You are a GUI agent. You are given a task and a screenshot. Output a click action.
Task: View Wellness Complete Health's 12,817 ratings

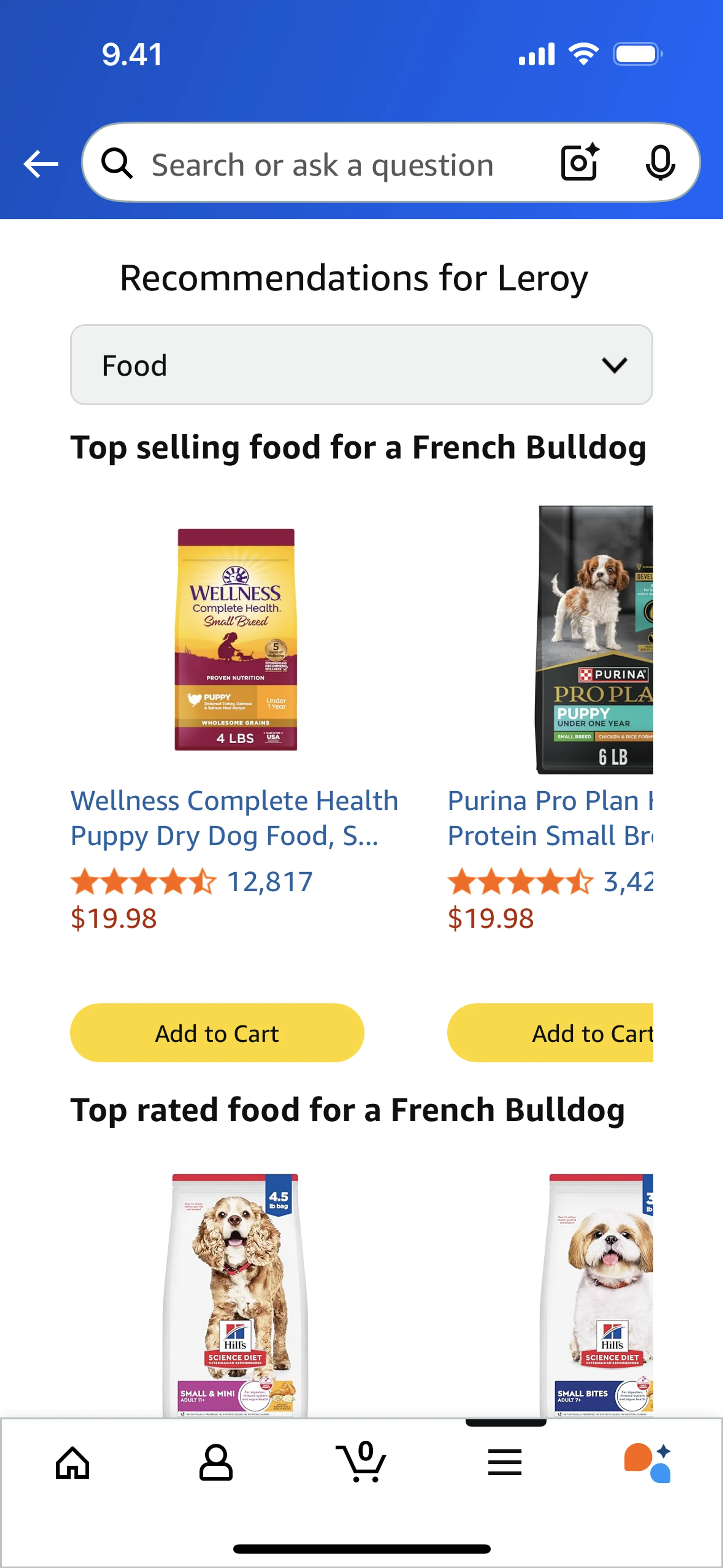pos(270,882)
